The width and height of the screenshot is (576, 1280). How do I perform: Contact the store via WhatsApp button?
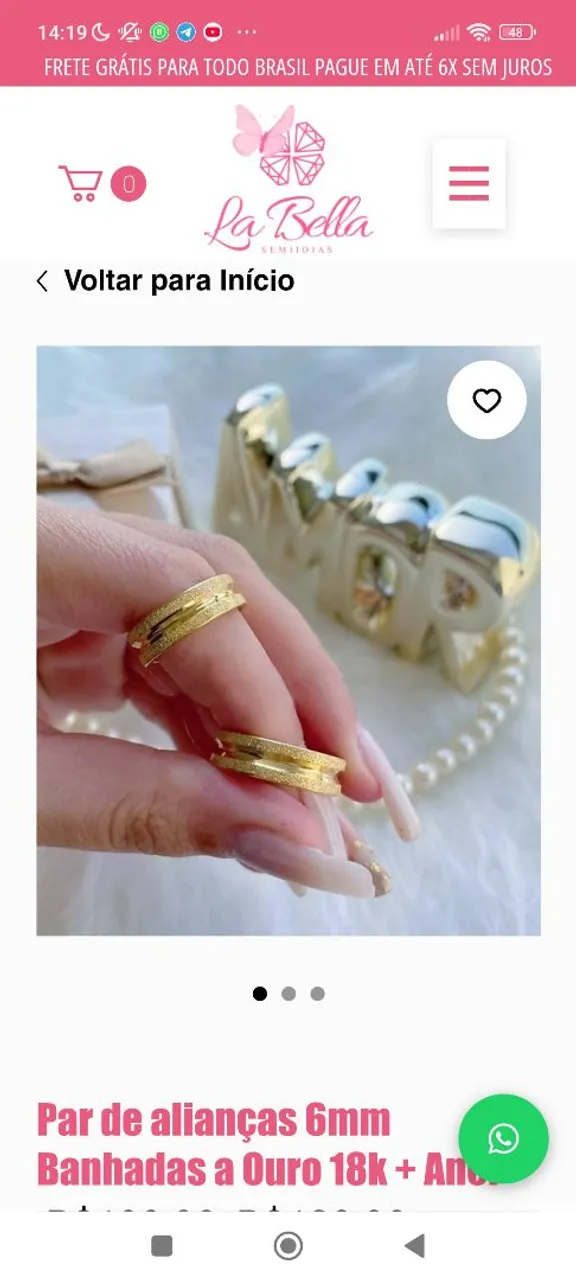[503, 1139]
